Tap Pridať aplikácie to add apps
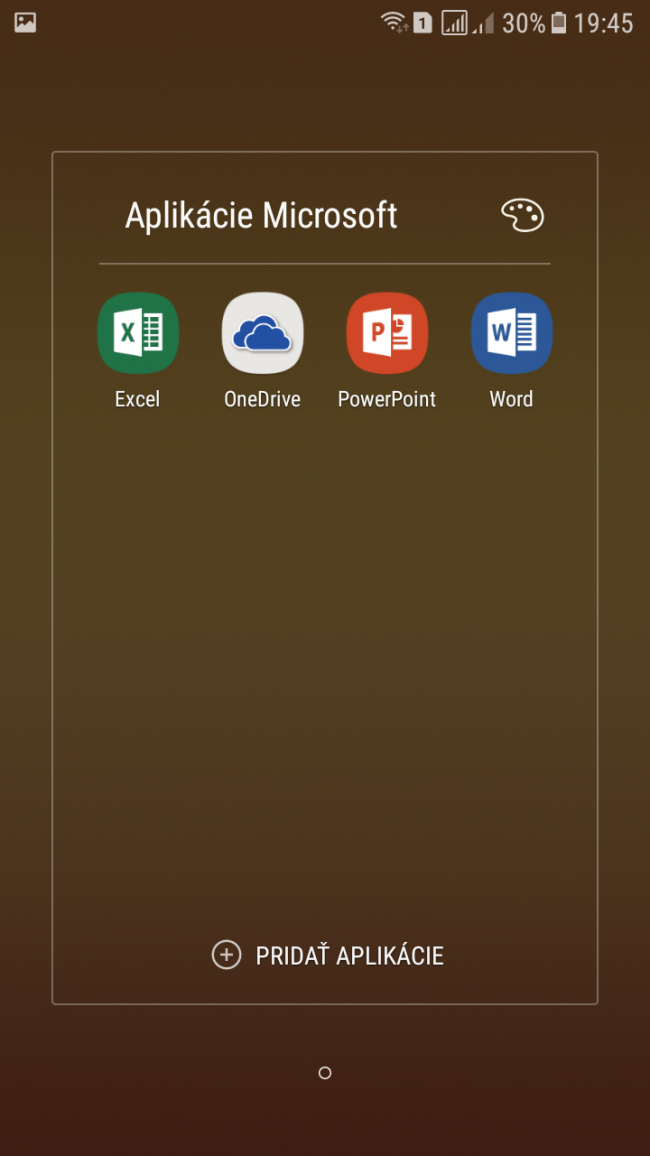 328,955
